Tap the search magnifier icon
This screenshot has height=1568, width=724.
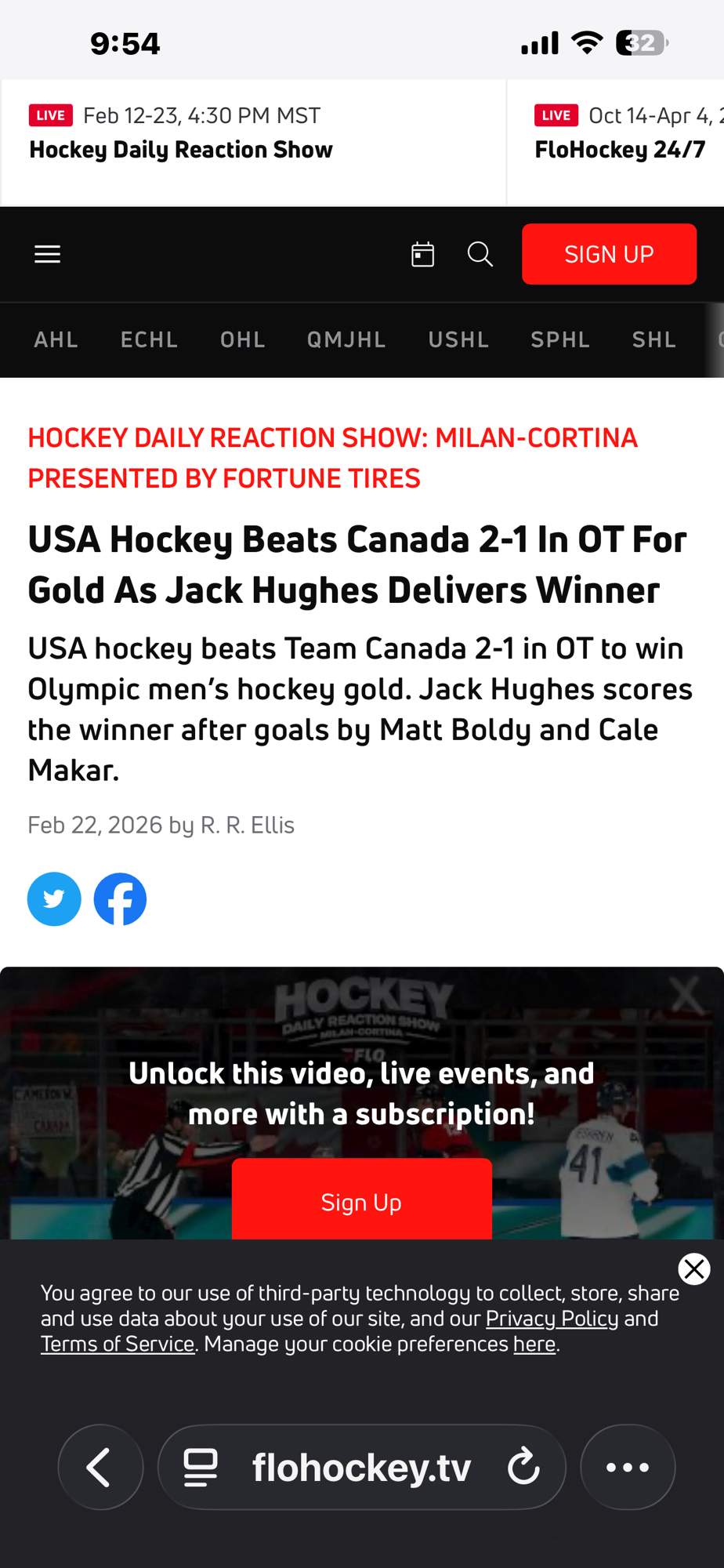pos(480,254)
